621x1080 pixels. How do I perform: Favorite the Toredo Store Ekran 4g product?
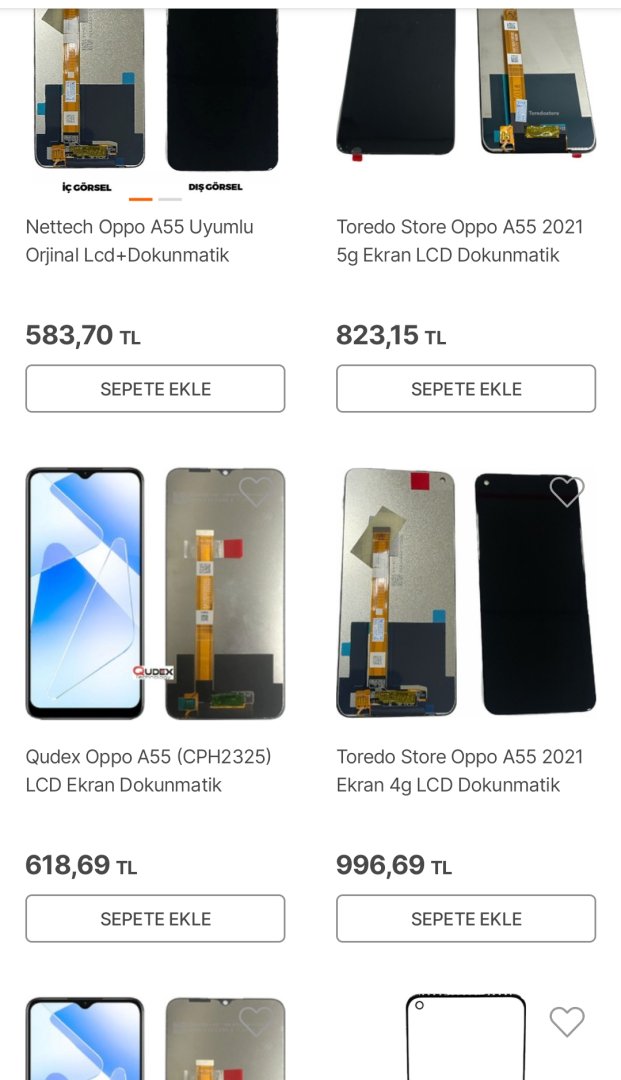coord(566,492)
